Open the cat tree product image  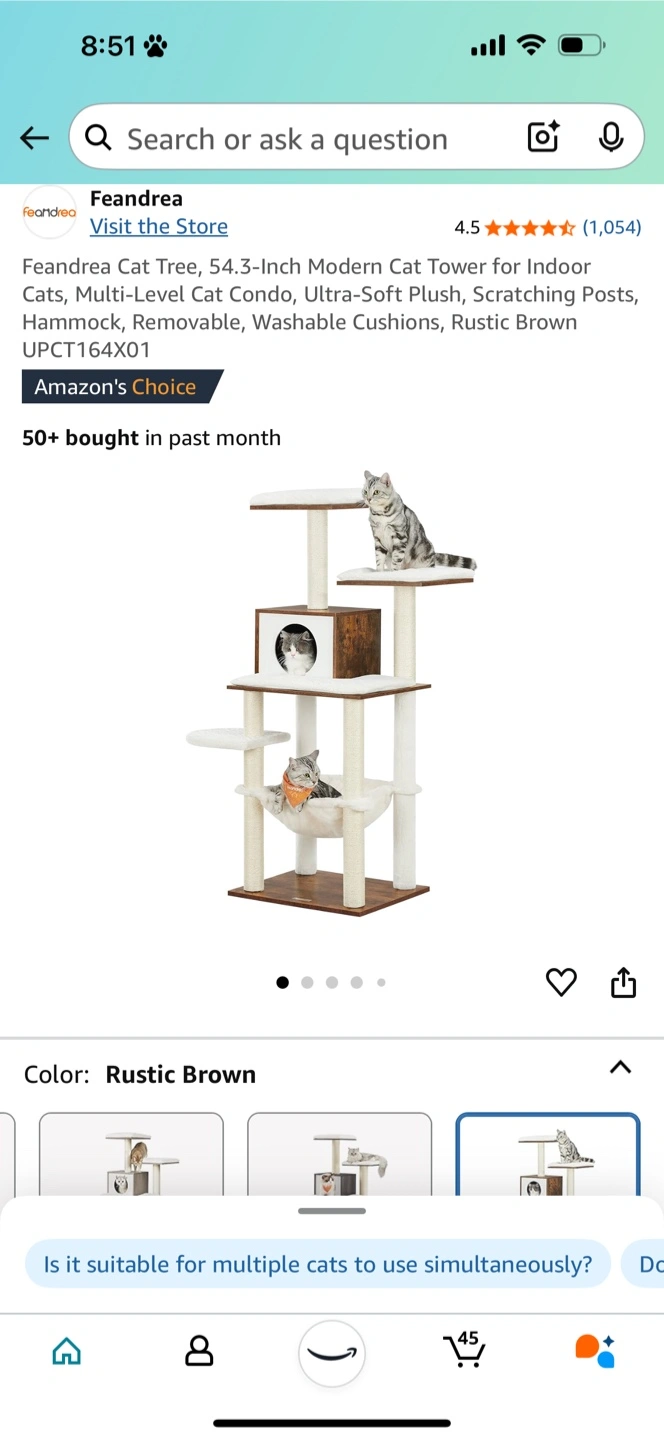[330, 693]
